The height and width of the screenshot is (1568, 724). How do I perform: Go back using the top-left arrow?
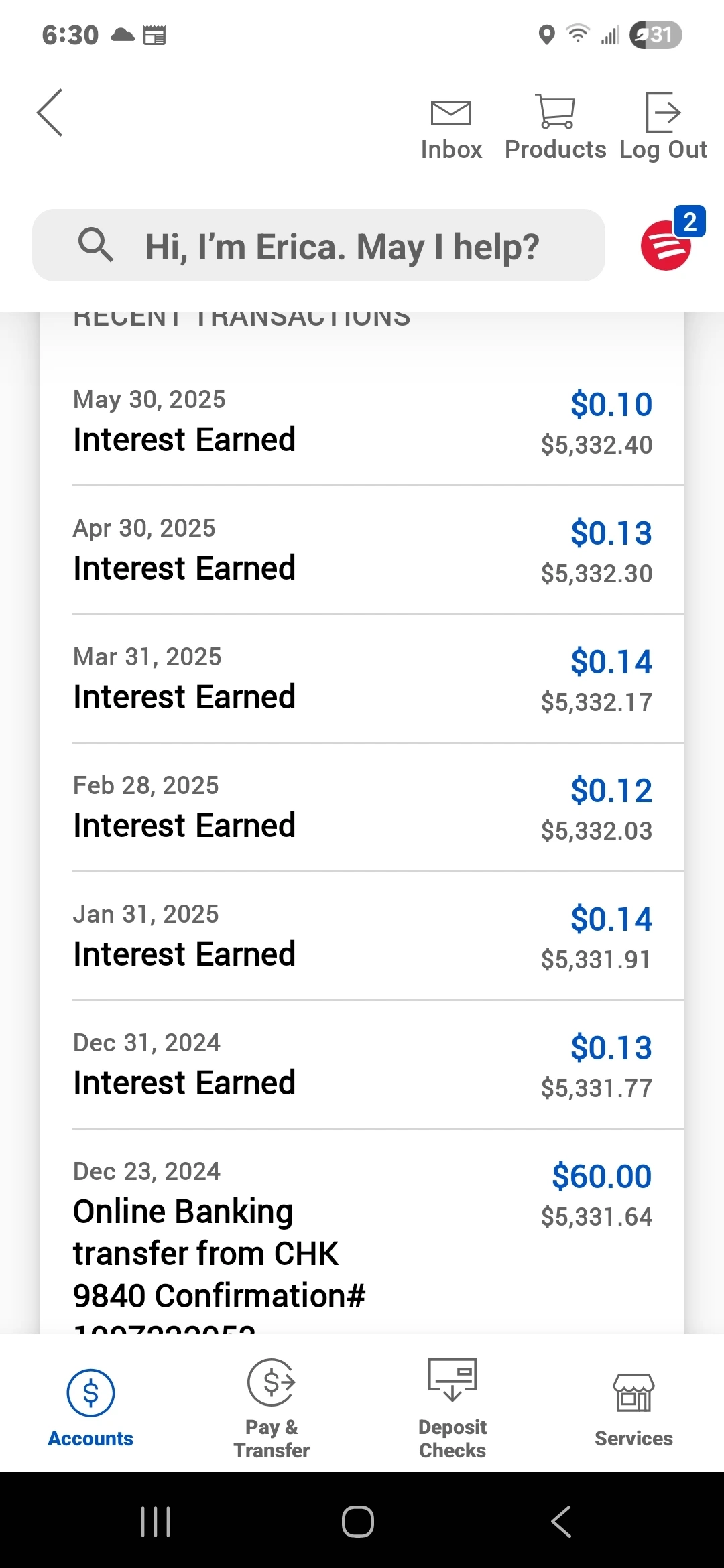[50, 113]
